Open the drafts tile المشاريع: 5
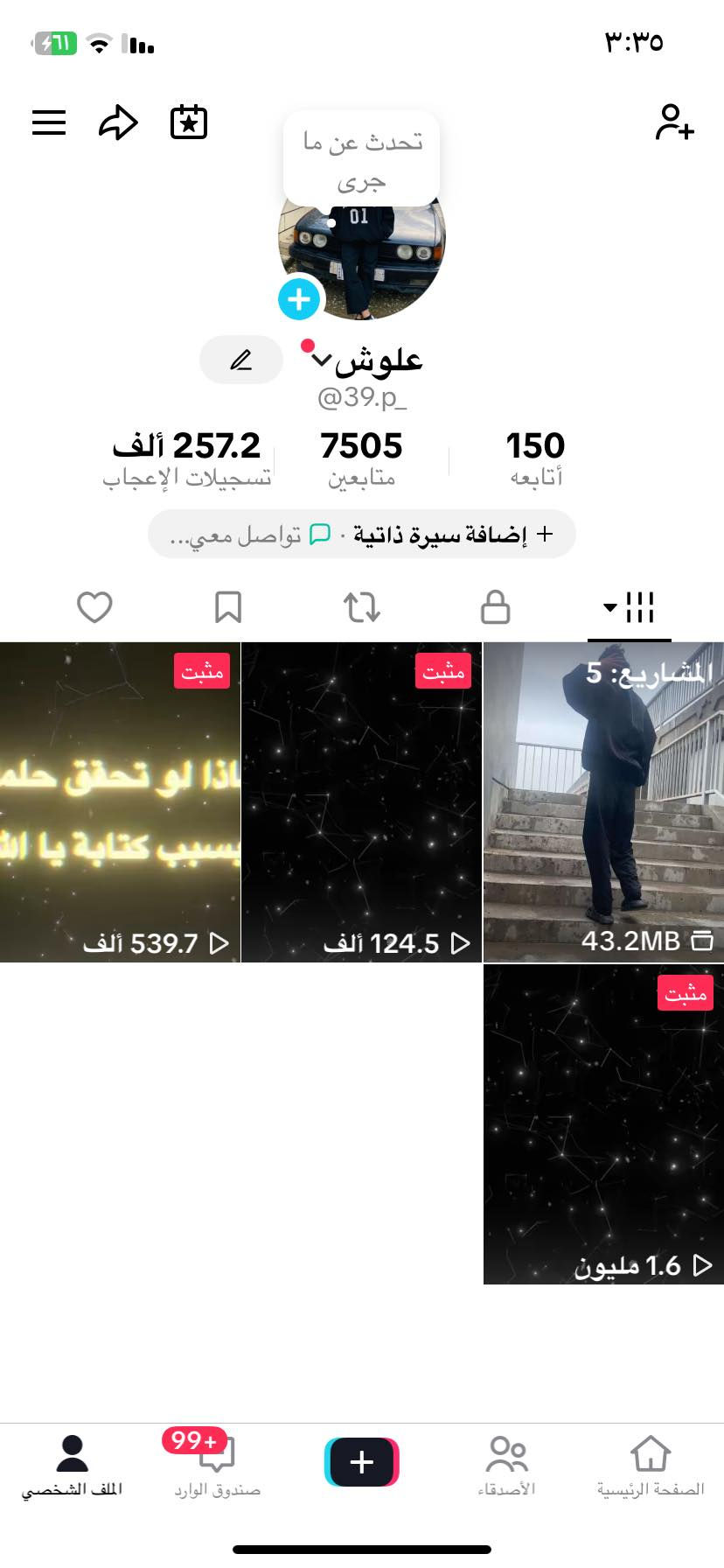The height and width of the screenshot is (1568, 724). (x=603, y=802)
